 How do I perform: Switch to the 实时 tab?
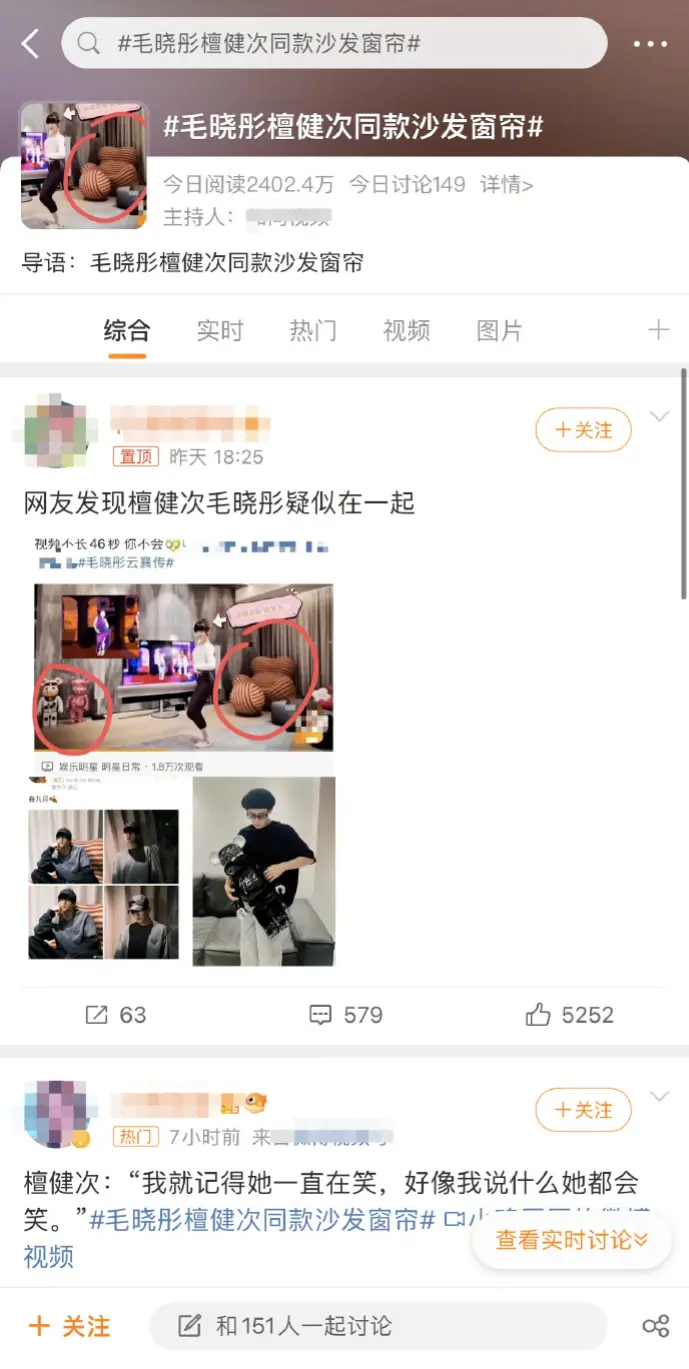pyautogui.click(x=220, y=331)
